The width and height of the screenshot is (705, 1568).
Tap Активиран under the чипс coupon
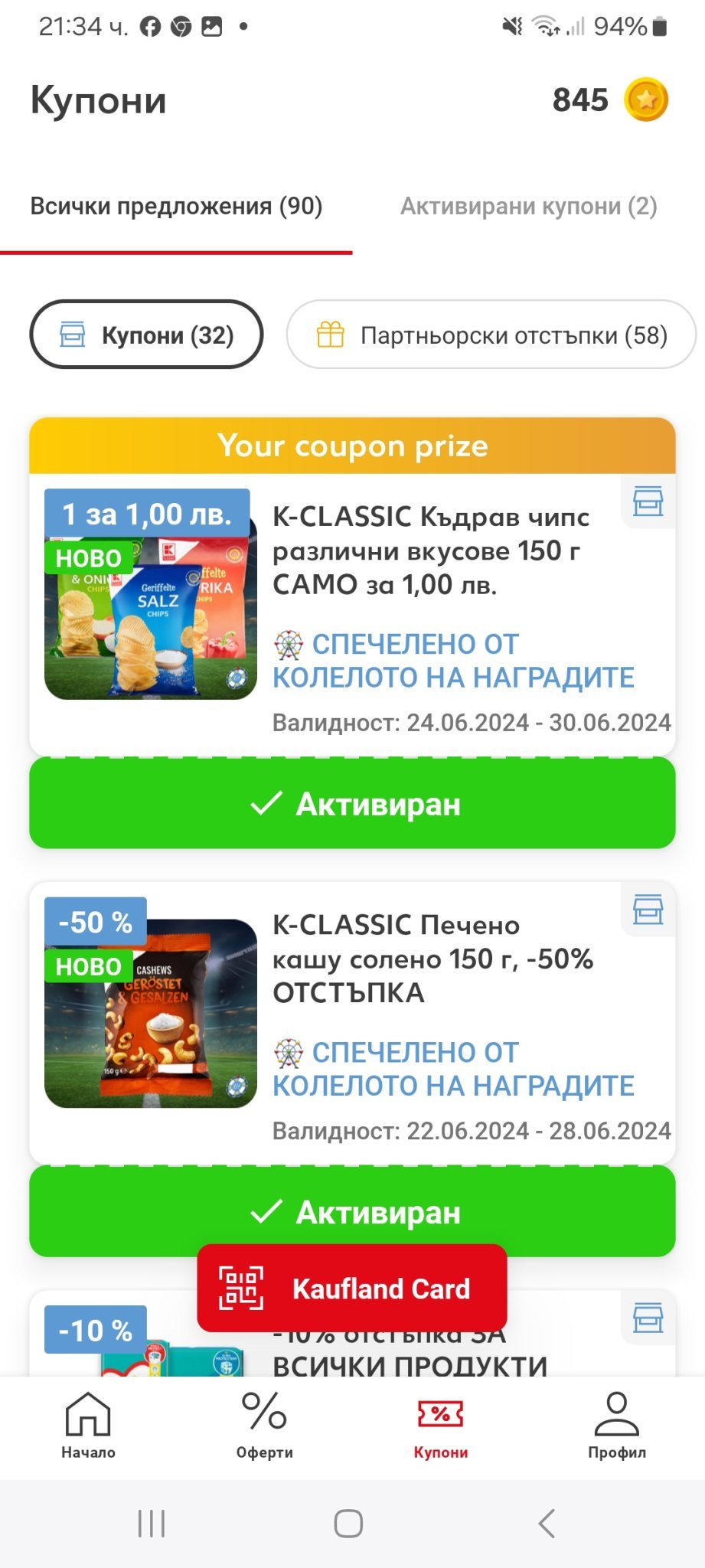(352, 803)
